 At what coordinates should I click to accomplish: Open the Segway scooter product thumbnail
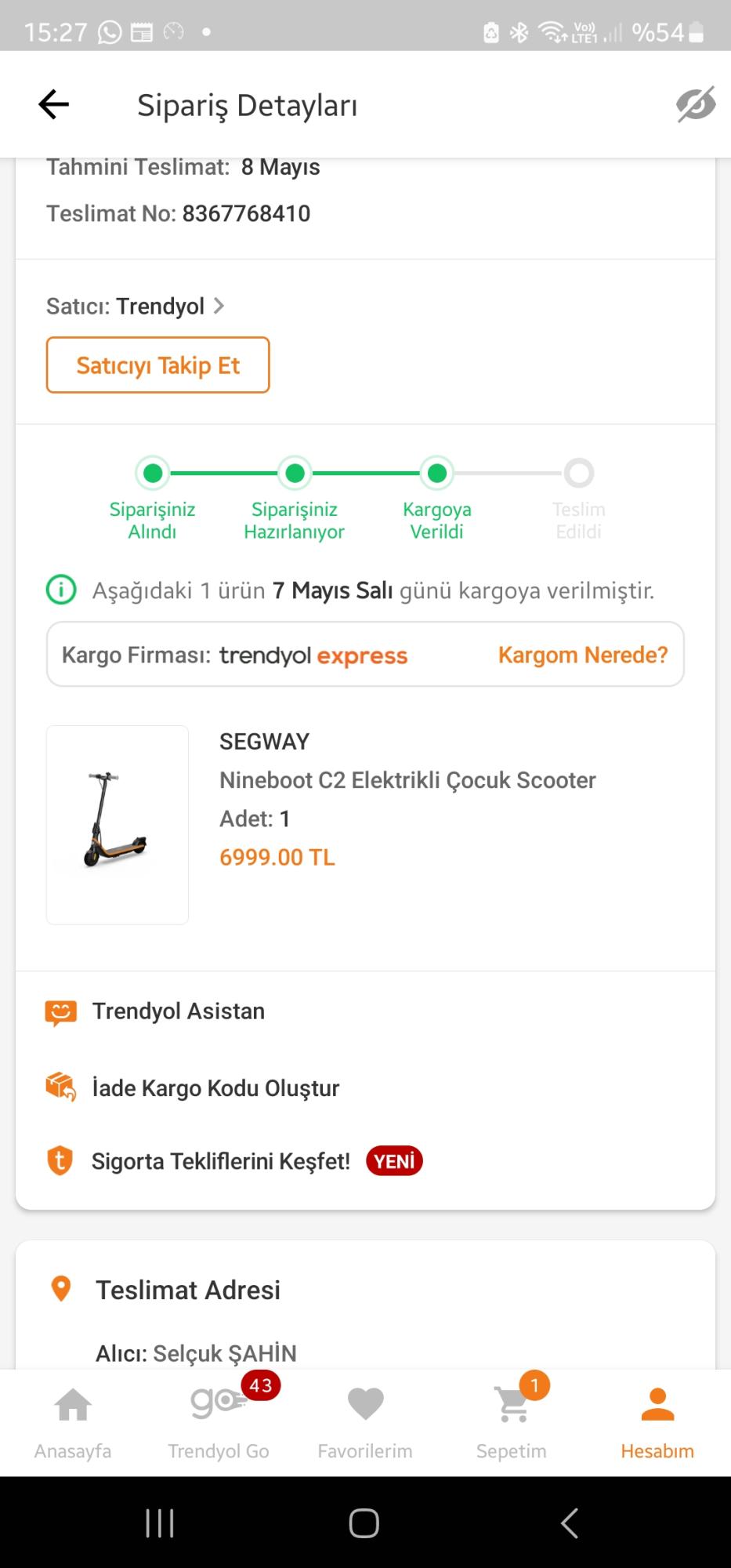[x=117, y=825]
